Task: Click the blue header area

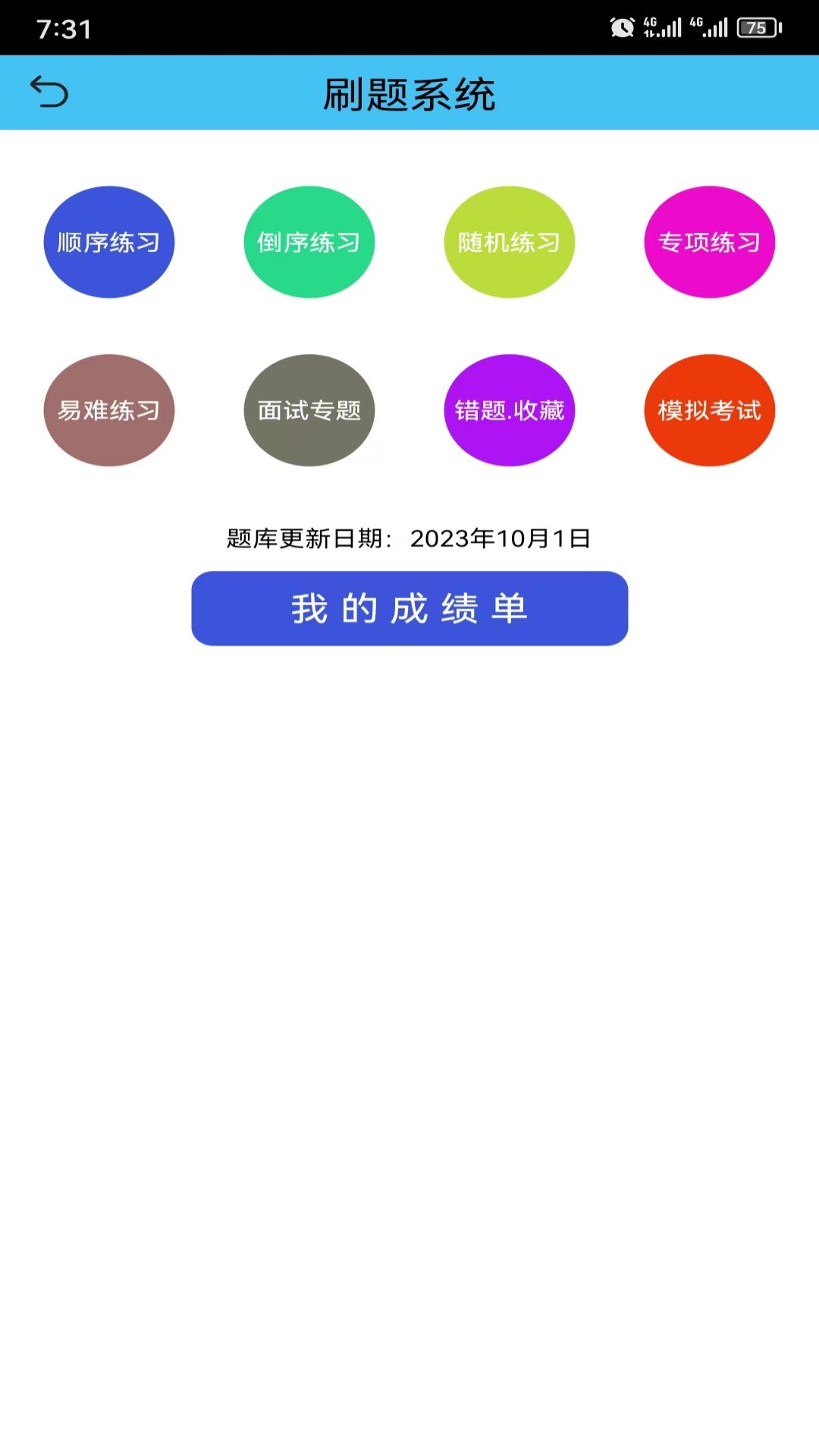Action: (409, 93)
